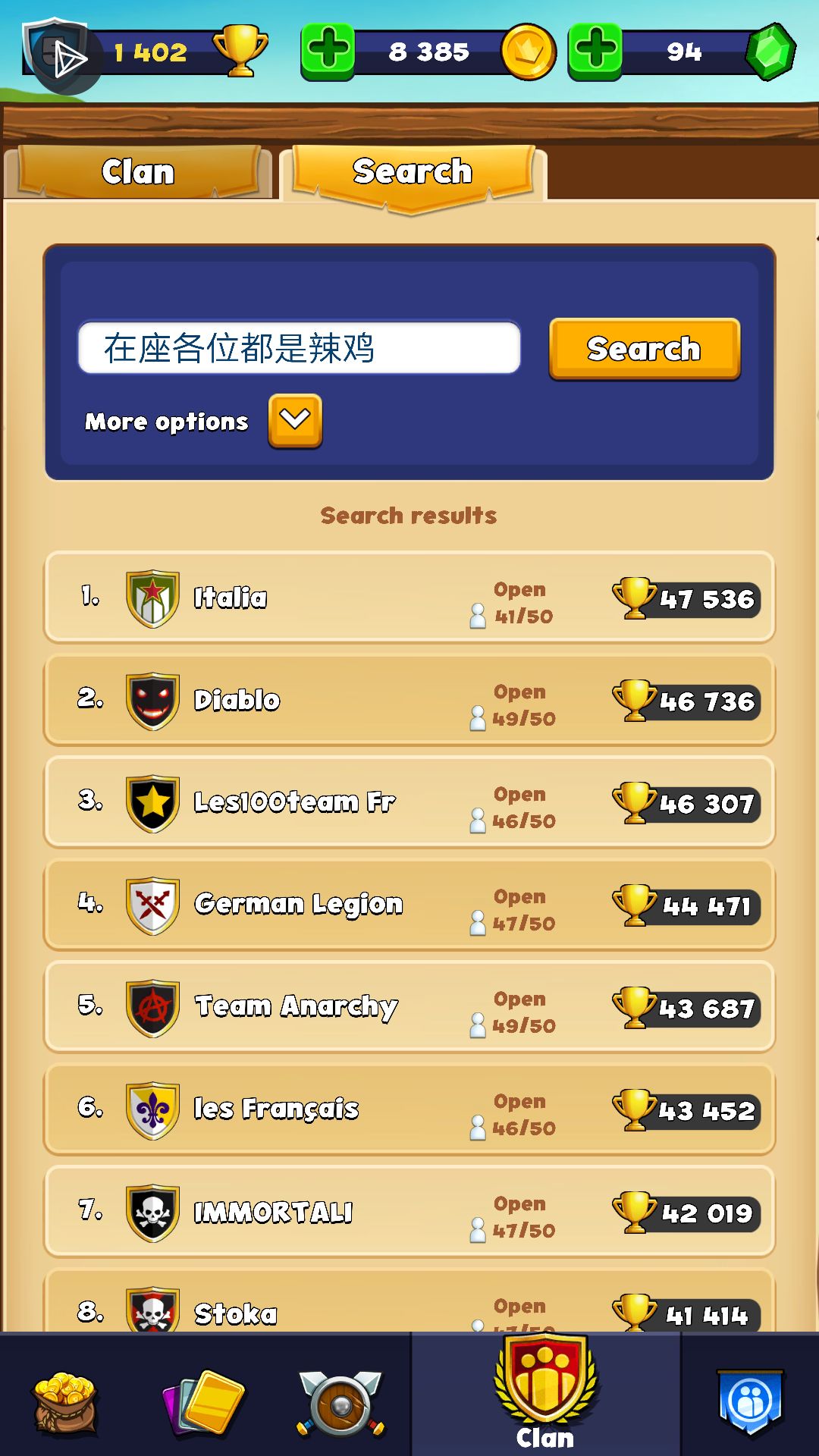This screenshot has width=819, height=1456.
Task: Click the clan search text field
Action: tap(300, 347)
